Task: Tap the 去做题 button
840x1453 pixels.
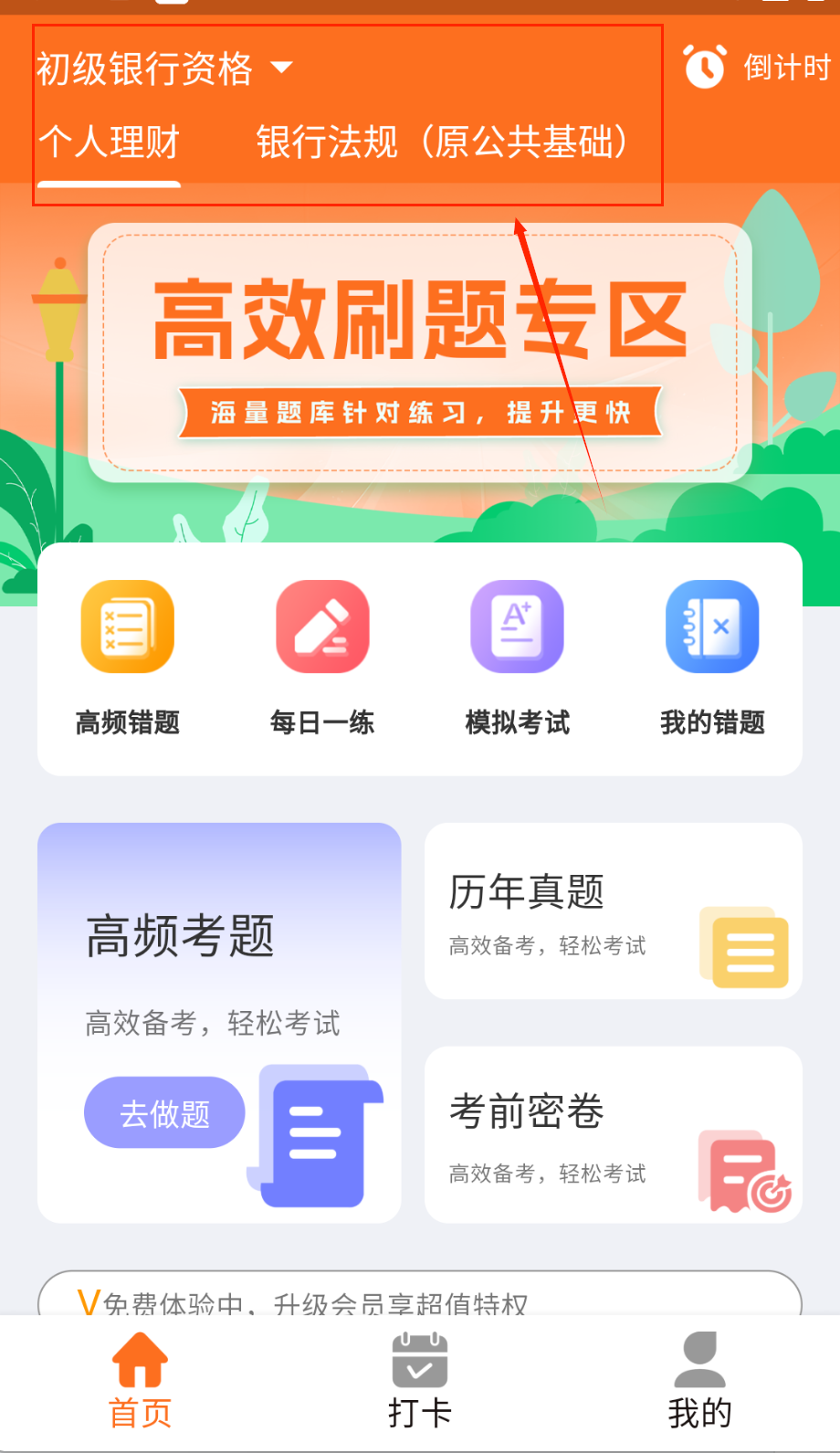Action: click(x=164, y=1113)
